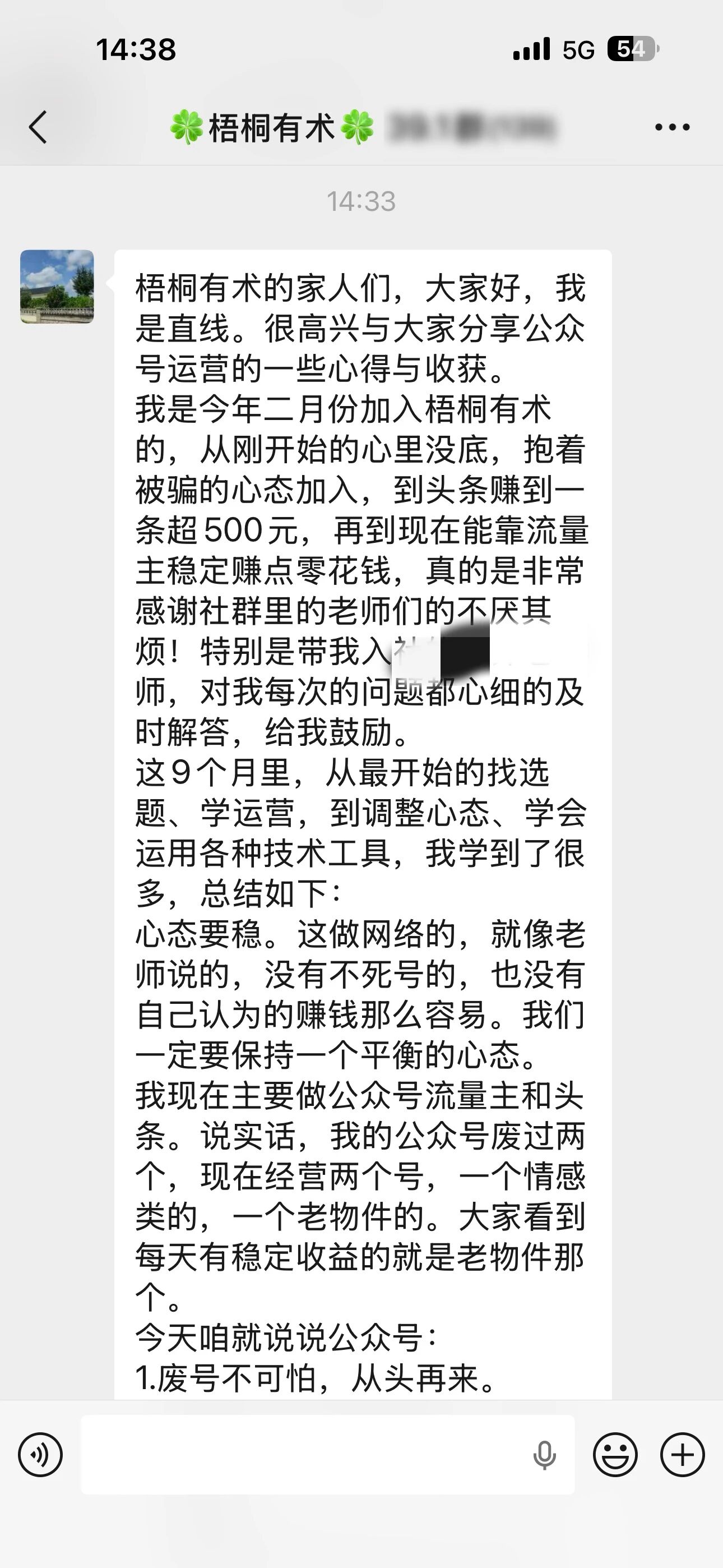Switch to voice message input
Screen dimensions: 723x1568
point(40,1455)
